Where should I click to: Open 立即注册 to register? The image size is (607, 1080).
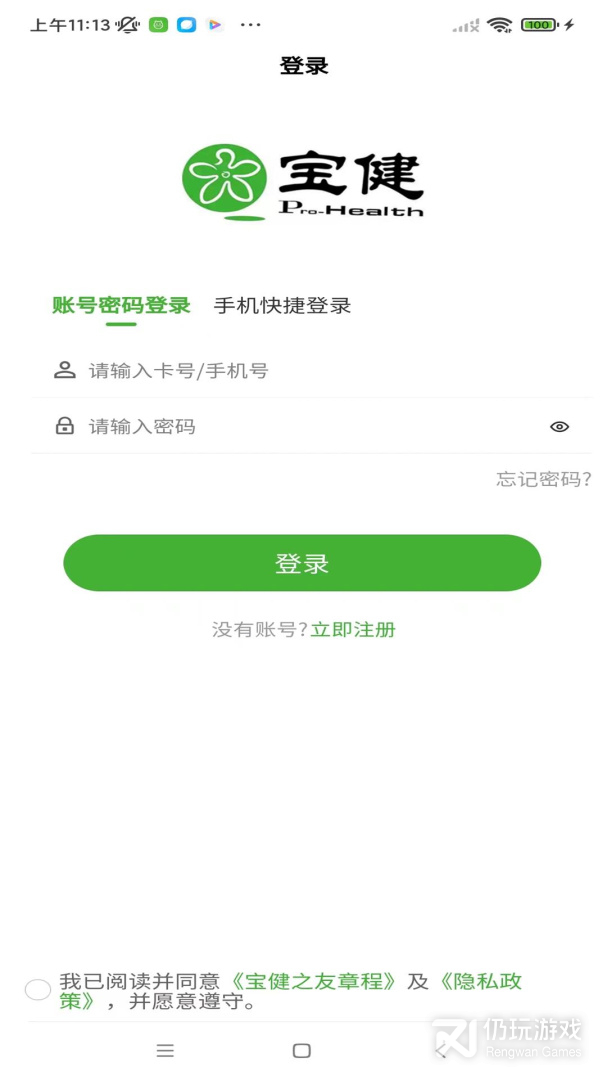tap(353, 630)
